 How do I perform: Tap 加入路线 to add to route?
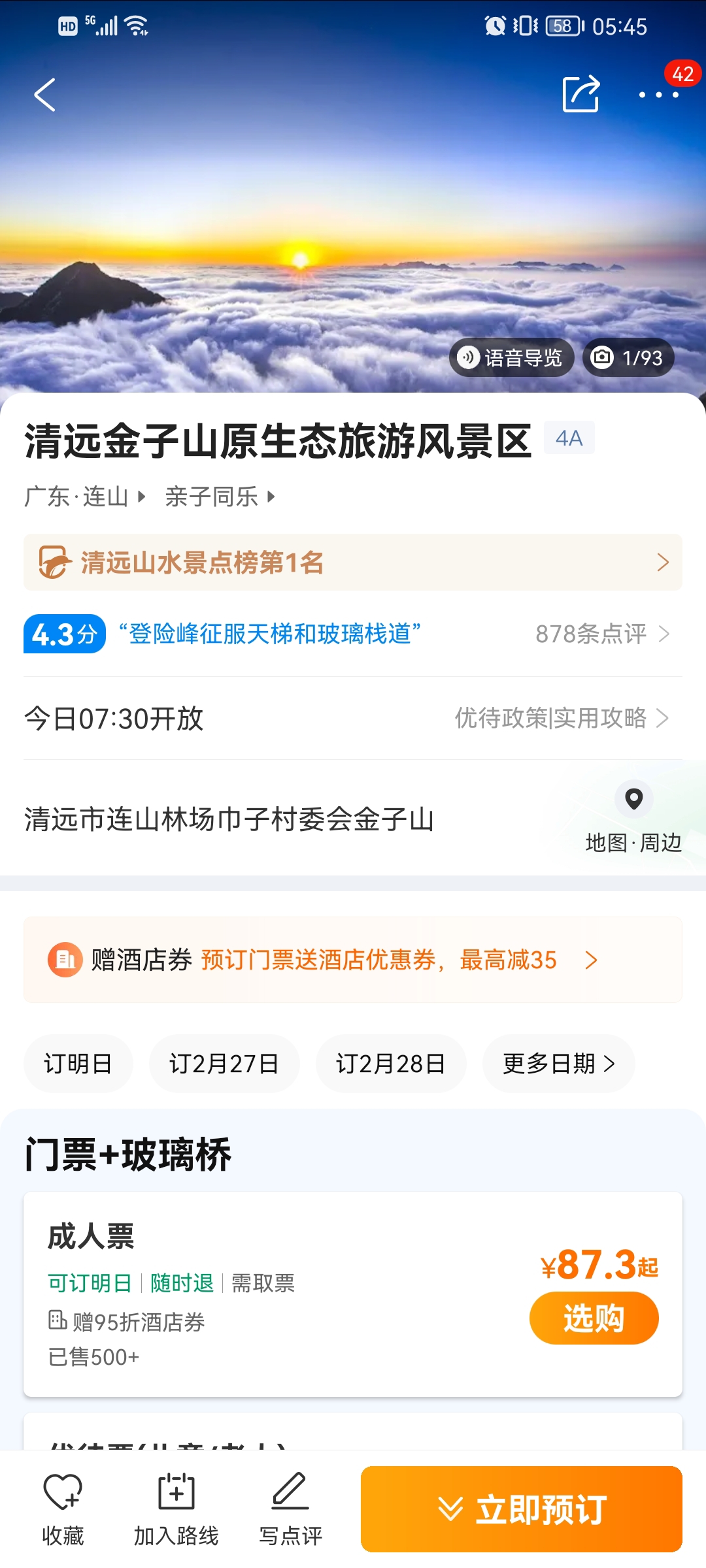point(176,1509)
